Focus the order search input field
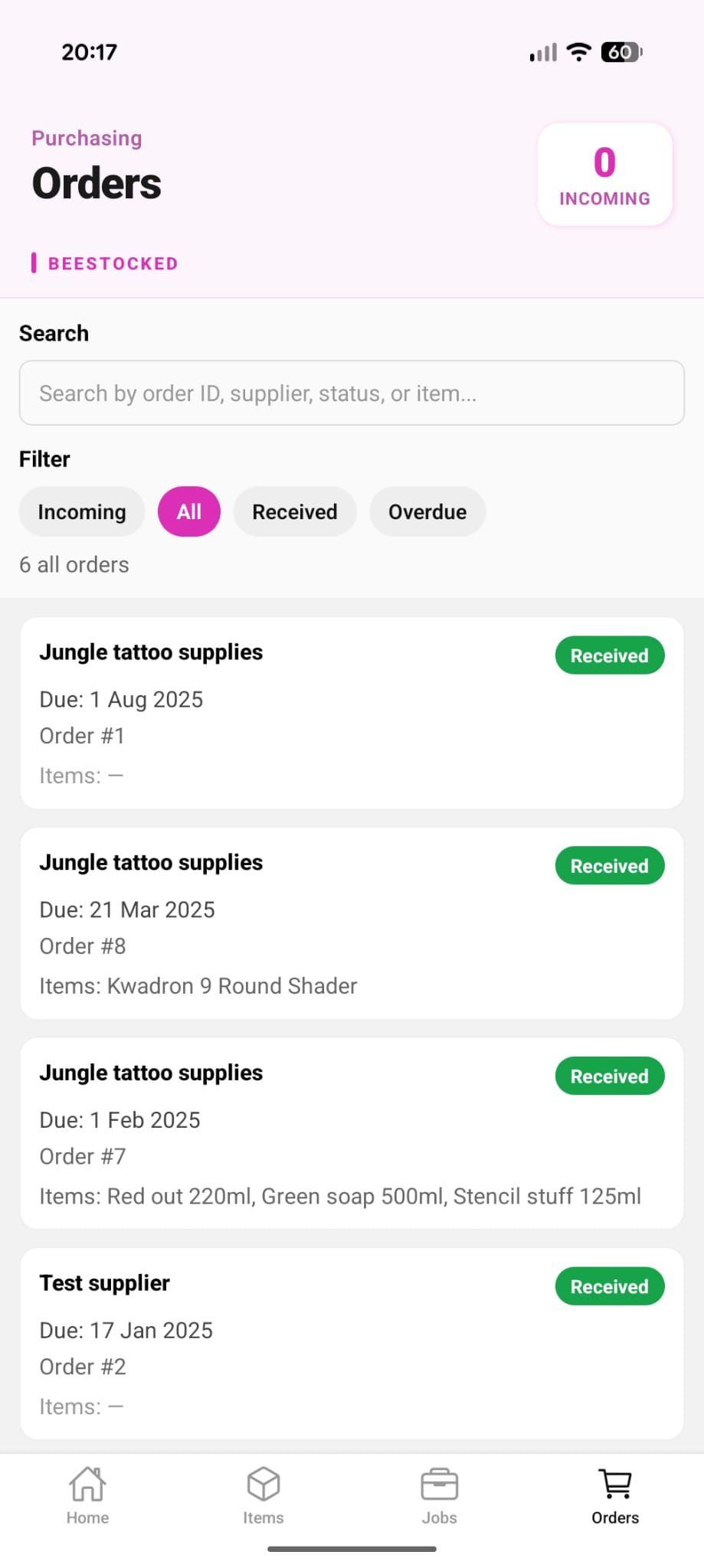This screenshot has height=1568, width=704. coord(352,393)
